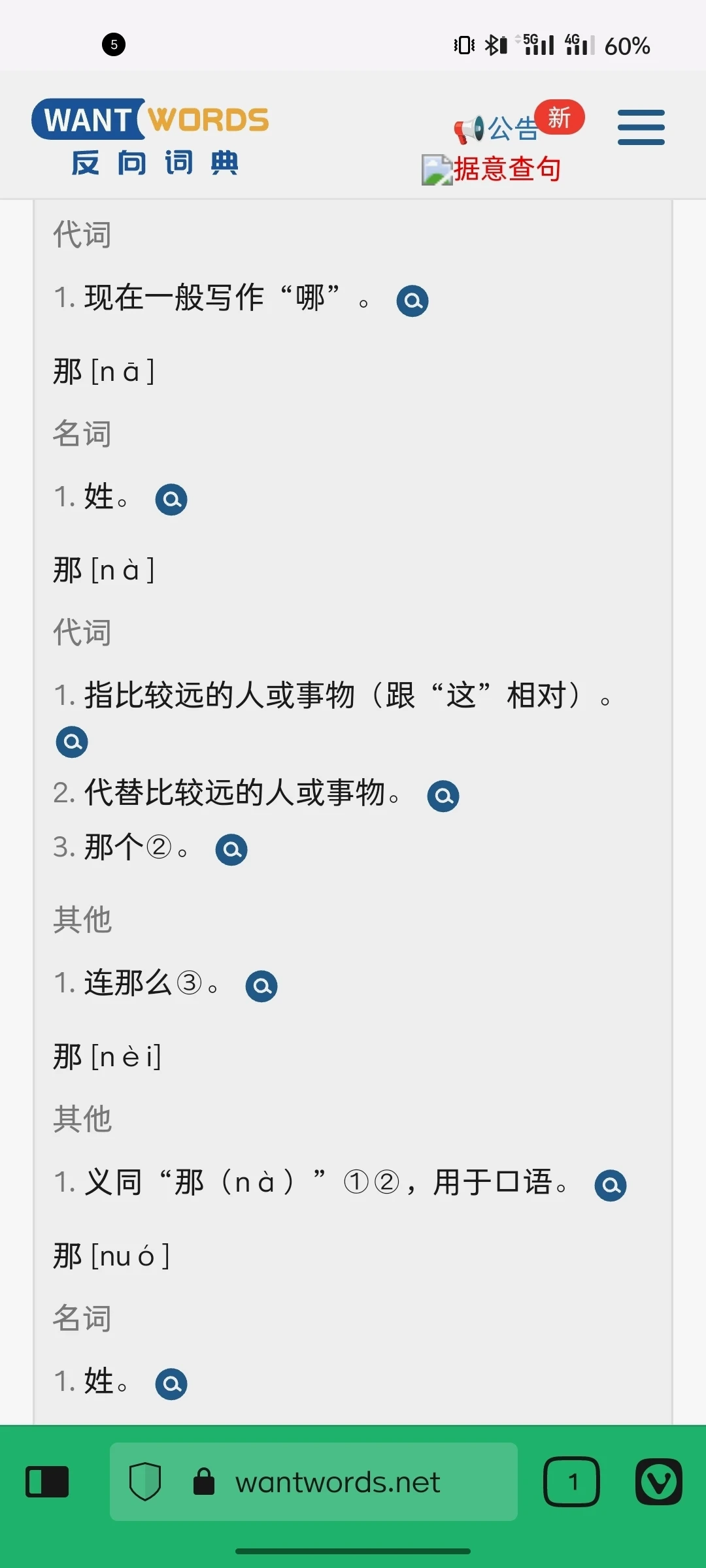Viewport: 706px width, 1568px height.
Task: Toggle the browser side panel
Action: (x=47, y=1482)
